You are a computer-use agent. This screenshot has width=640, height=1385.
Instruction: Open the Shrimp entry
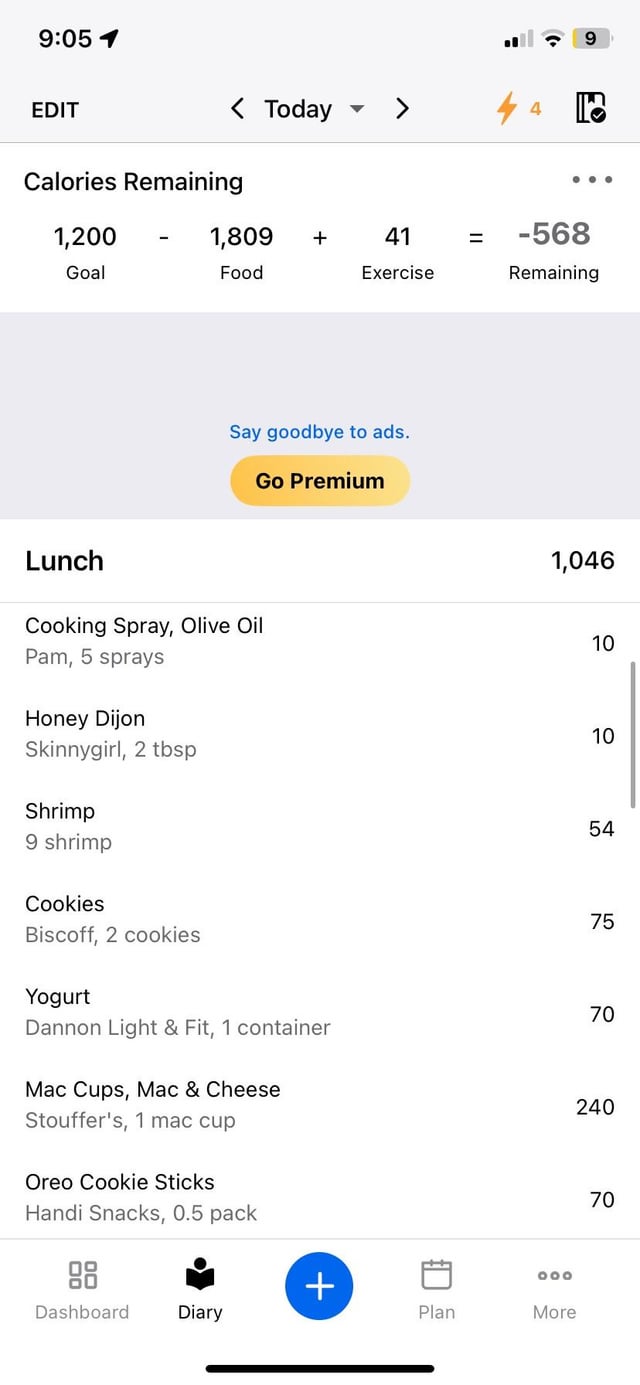click(x=320, y=827)
